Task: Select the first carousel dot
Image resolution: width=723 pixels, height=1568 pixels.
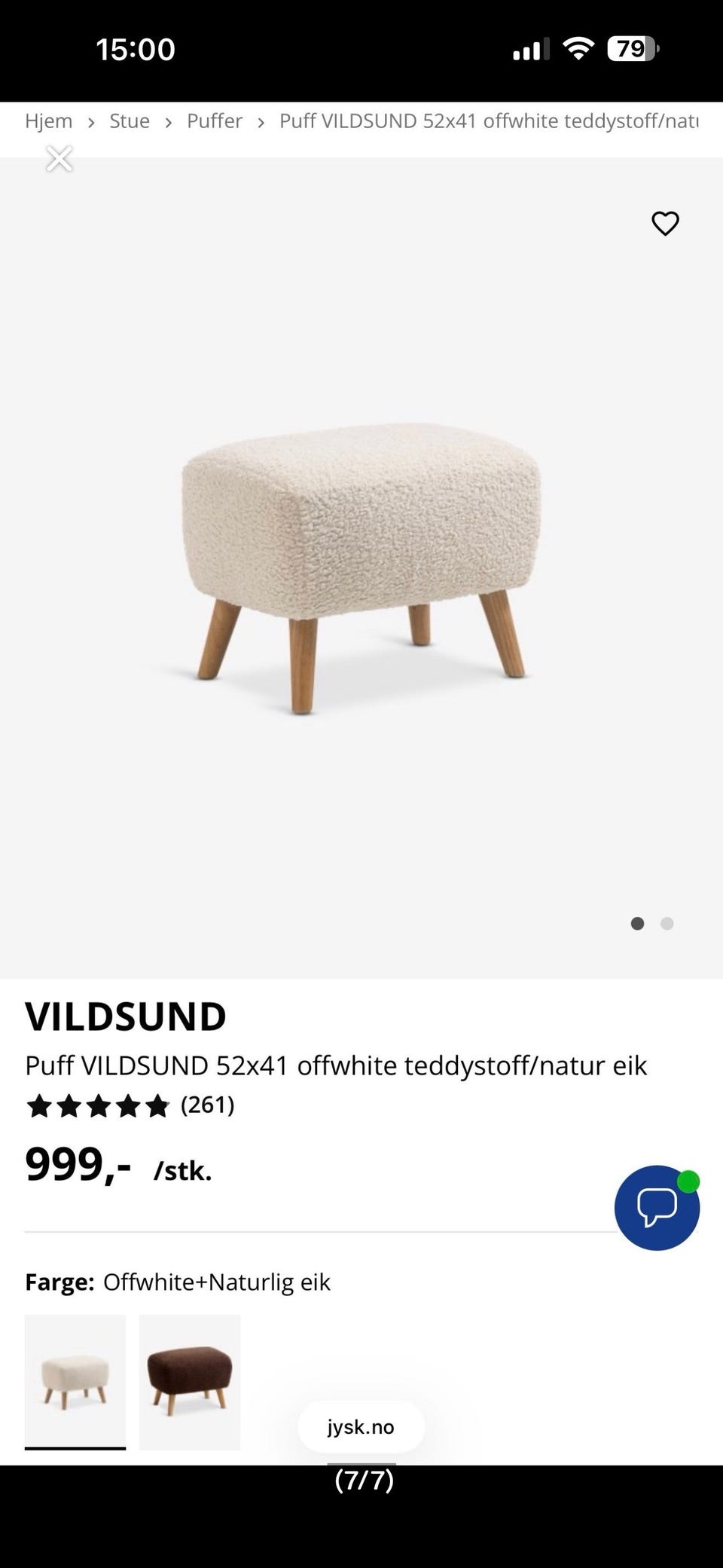Action: (x=638, y=922)
